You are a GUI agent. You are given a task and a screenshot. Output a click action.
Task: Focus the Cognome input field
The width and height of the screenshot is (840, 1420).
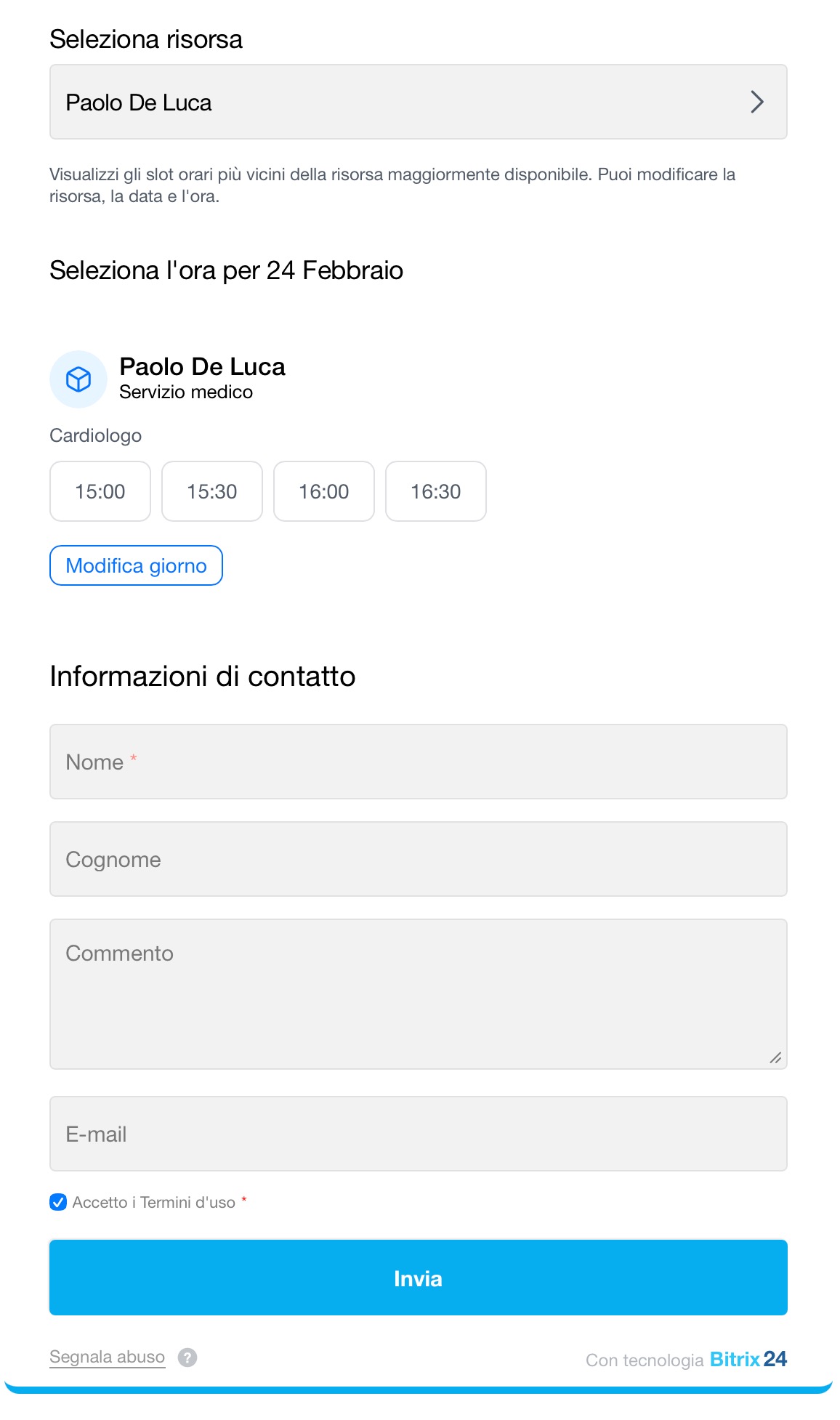(418, 859)
